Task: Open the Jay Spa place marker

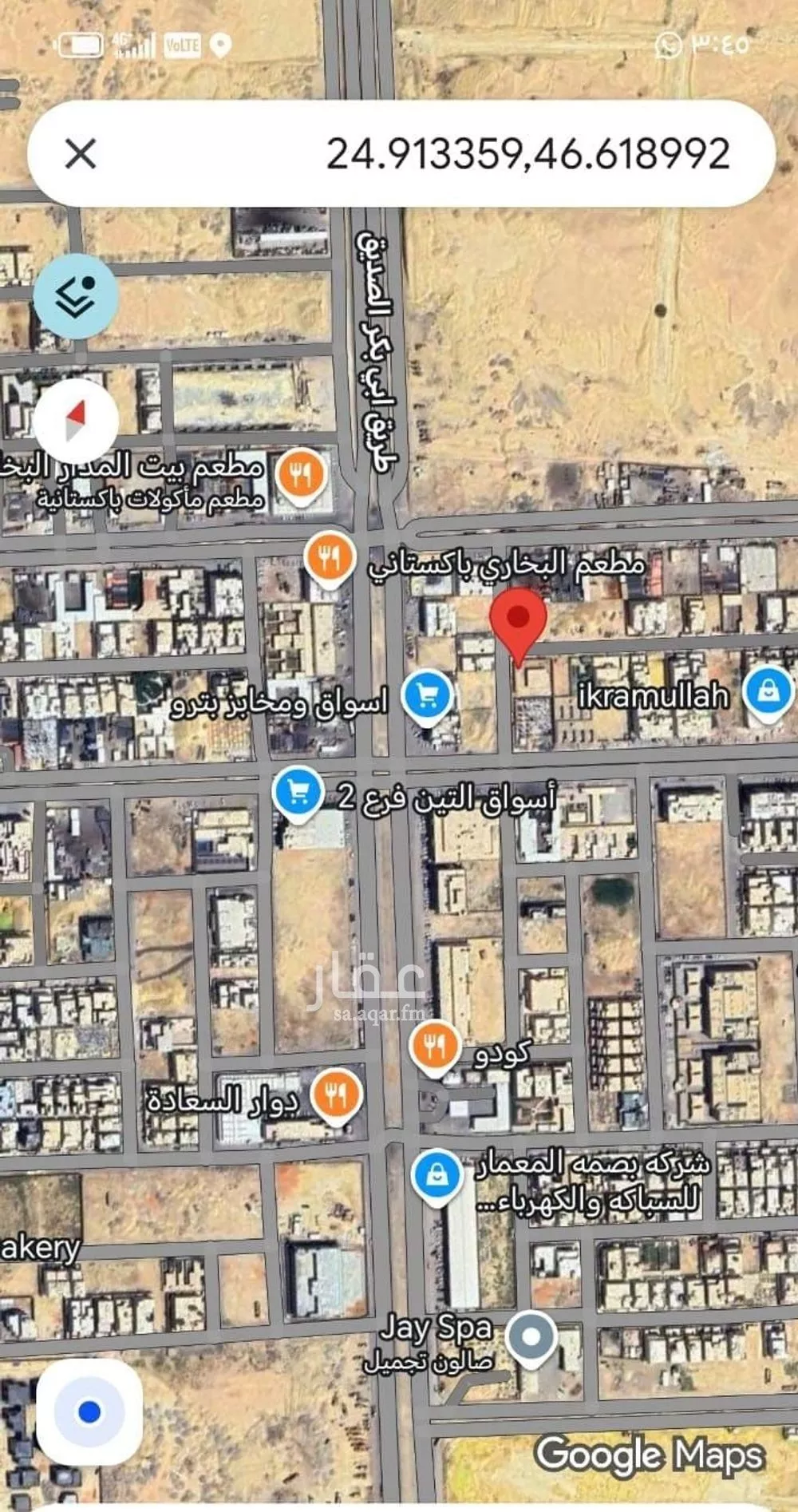Action: tap(531, 1336)
